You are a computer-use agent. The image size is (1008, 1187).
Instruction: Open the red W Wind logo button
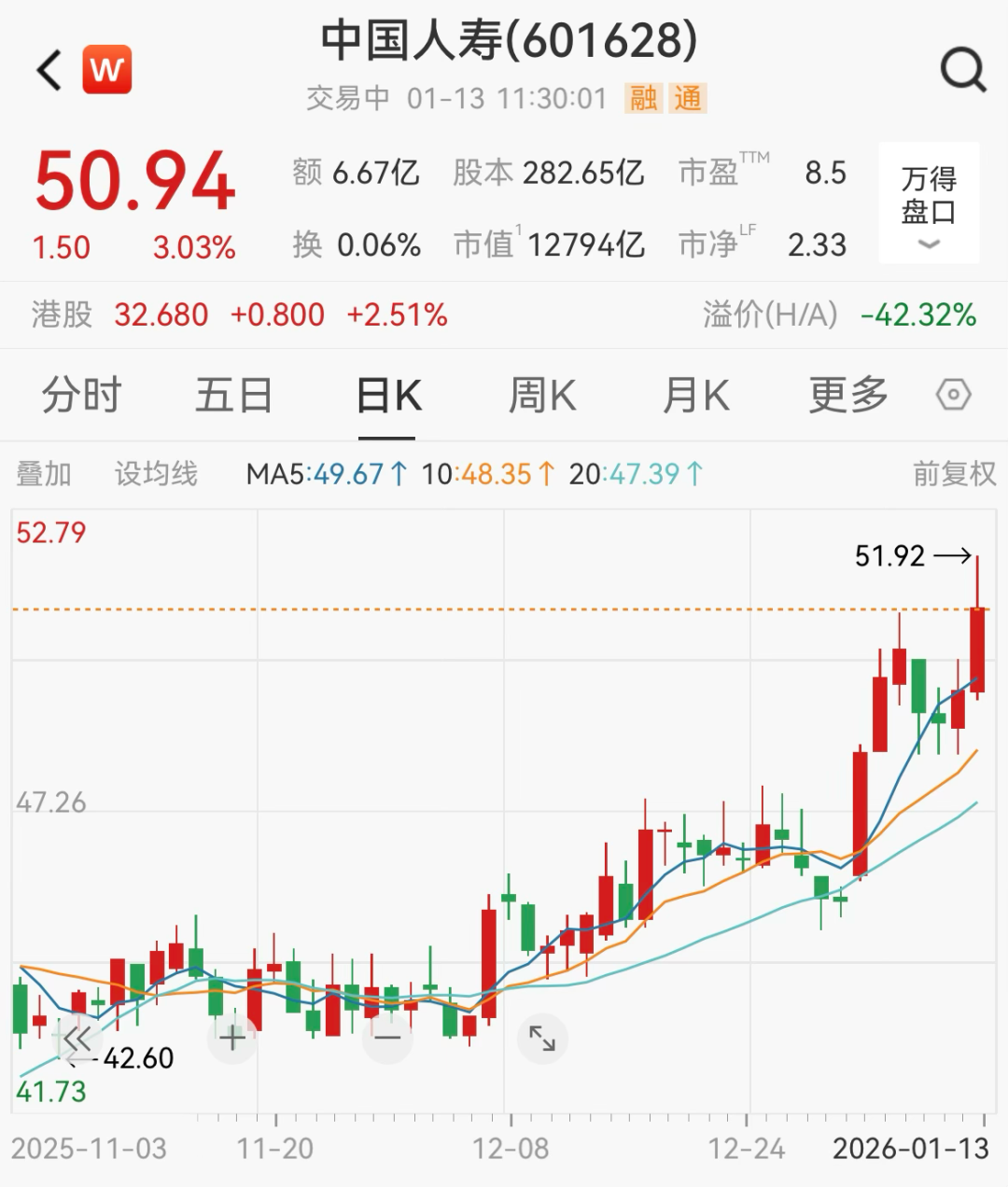point(107,70)
